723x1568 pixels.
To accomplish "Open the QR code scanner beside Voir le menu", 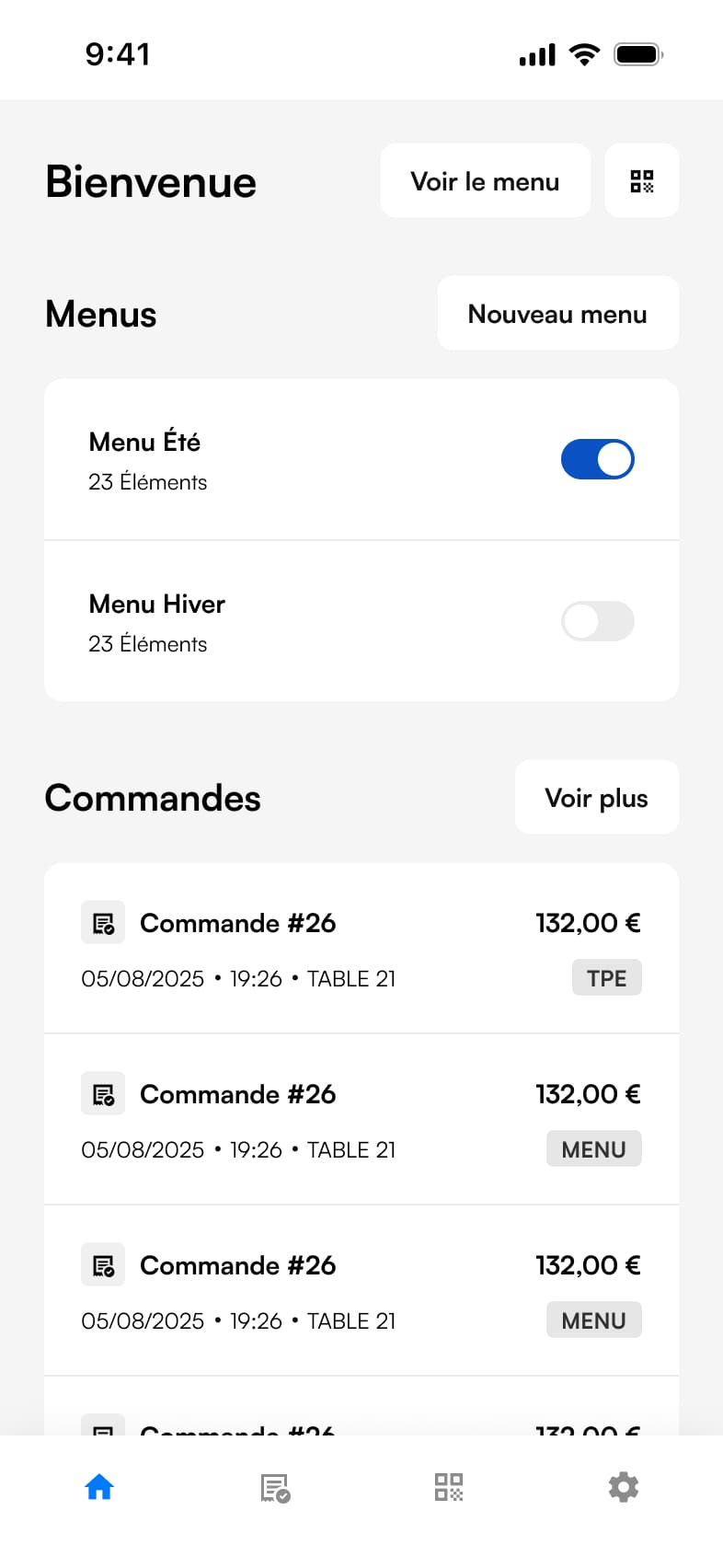I will 641,180.
